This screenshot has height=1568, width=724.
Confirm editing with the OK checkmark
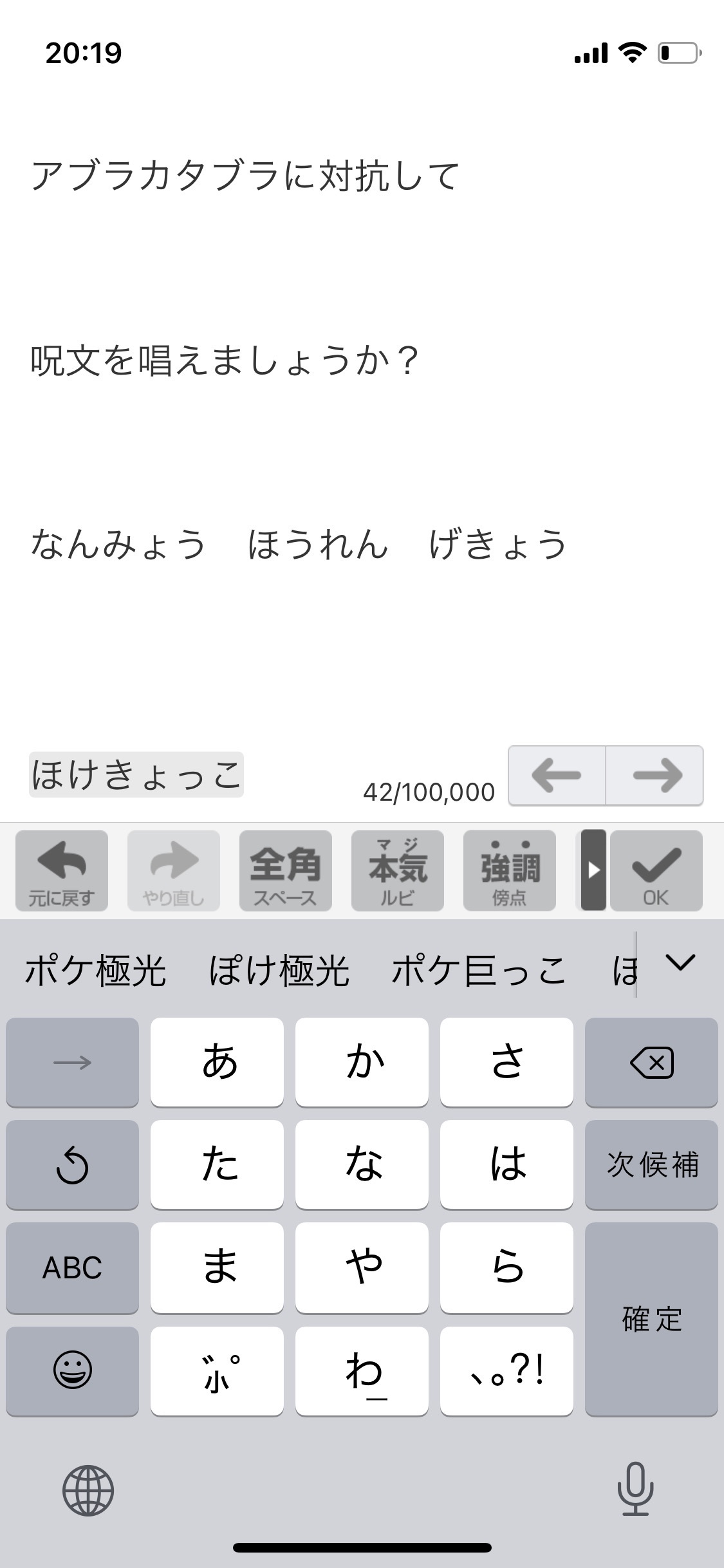656,870
